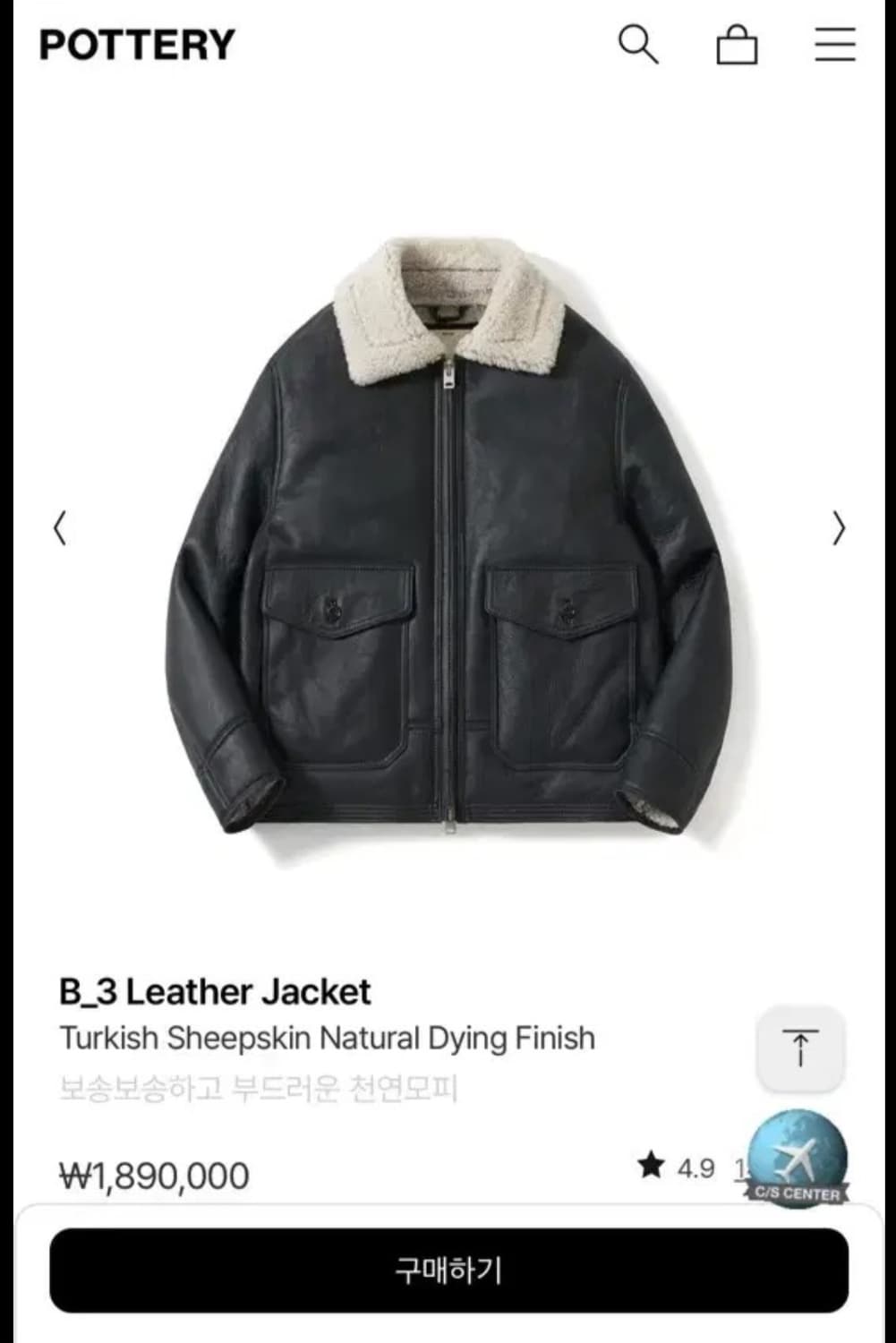This screenshot has width=896, height=1343.
Task: Show the next product photo with right chevron
Action: 838,529
